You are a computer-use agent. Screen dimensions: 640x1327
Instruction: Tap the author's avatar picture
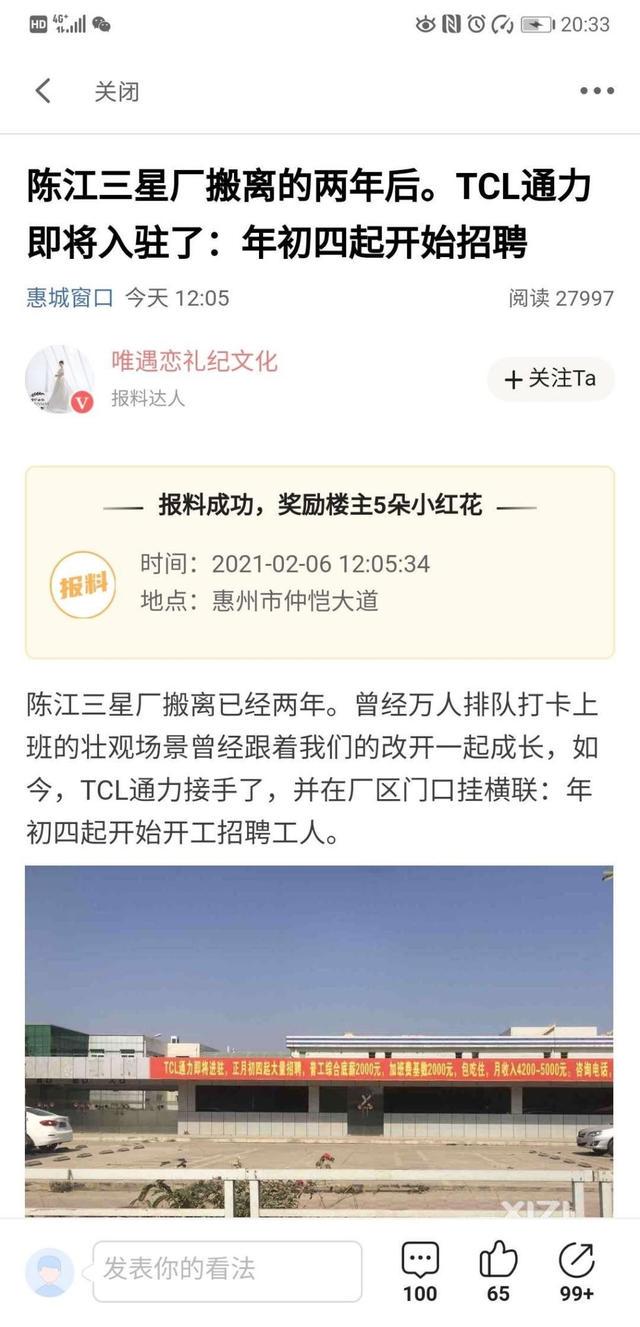point(60,380)
